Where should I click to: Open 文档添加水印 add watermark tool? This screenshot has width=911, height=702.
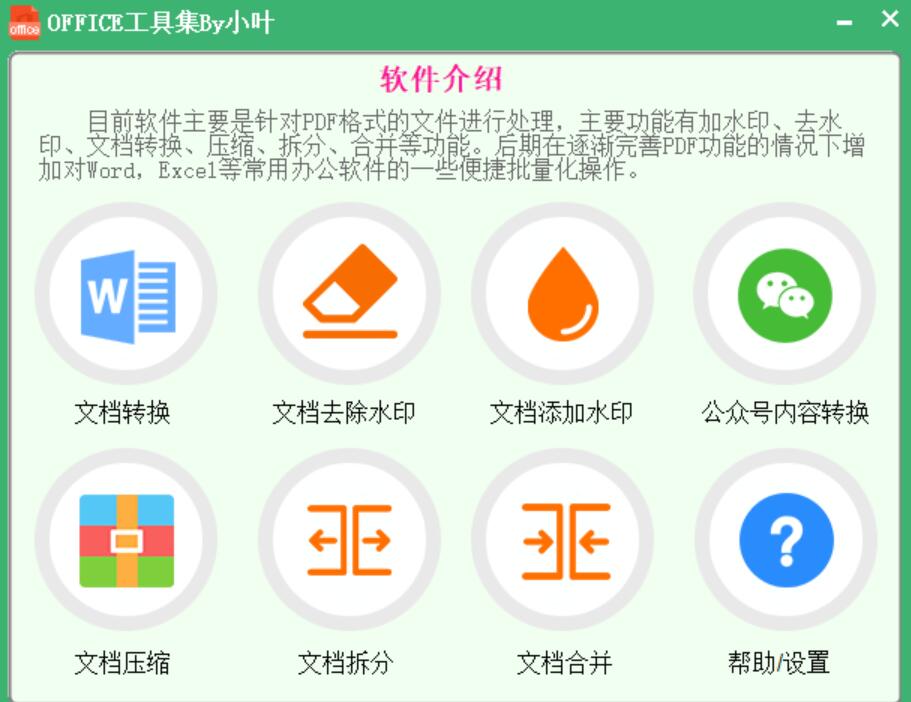[563, 294]
